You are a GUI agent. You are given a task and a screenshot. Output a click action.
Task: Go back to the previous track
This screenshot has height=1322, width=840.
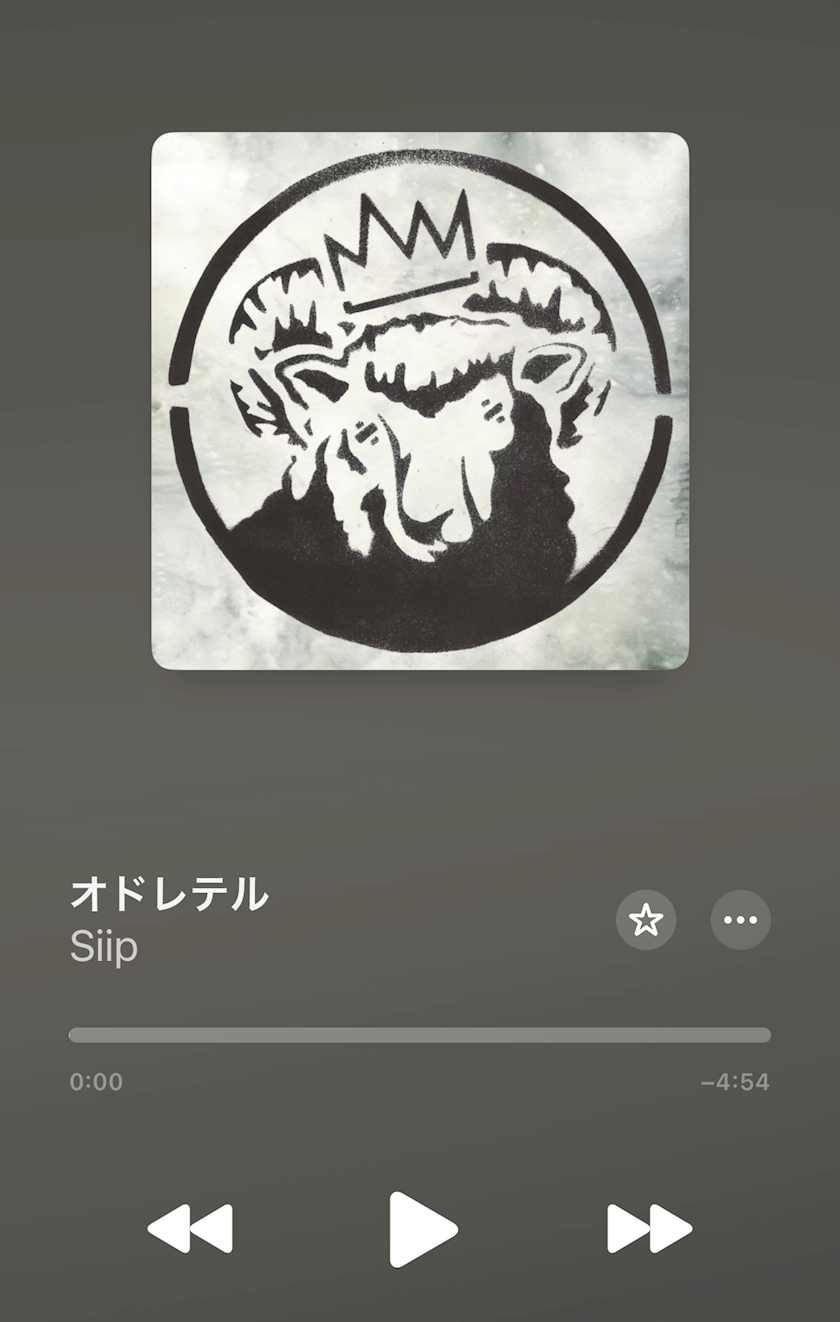[190, 1229]
